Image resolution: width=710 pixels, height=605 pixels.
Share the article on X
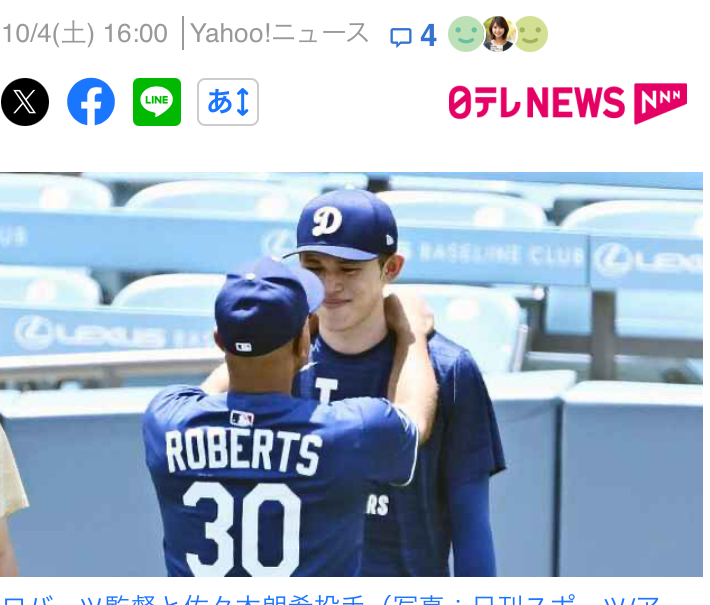25,102
